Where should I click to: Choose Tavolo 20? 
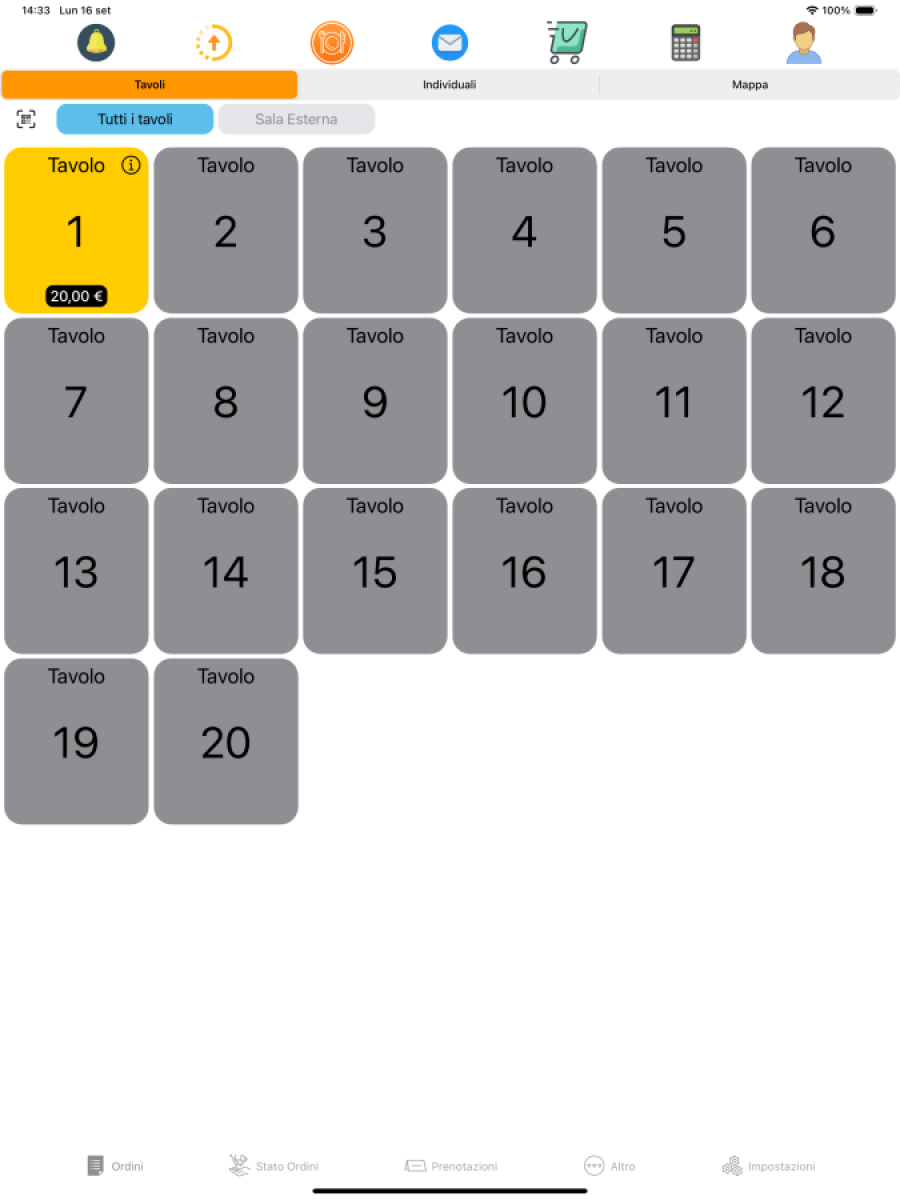[226, 741]
